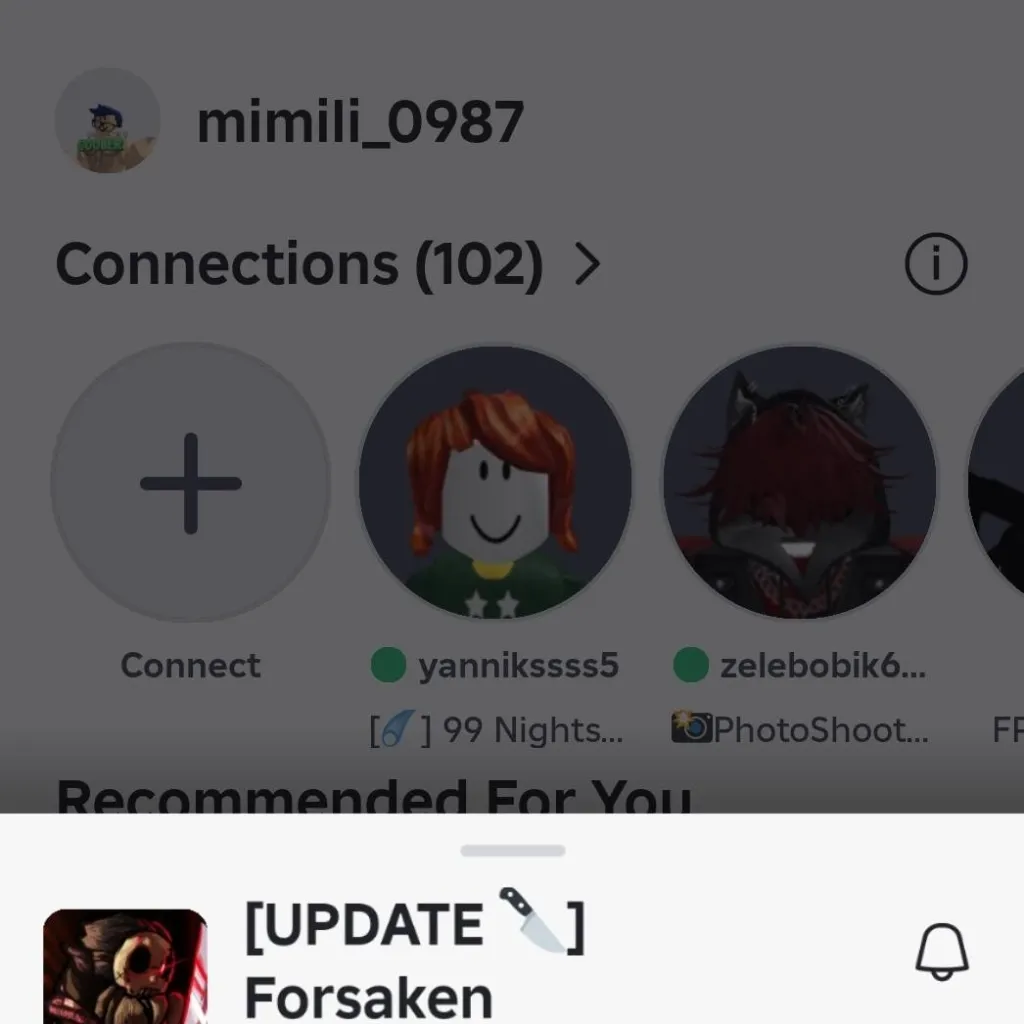This screenshot has width=1024, height=1024.
Task: Open mimili_0987 profile avatar
Action: (x=107, y=121)
